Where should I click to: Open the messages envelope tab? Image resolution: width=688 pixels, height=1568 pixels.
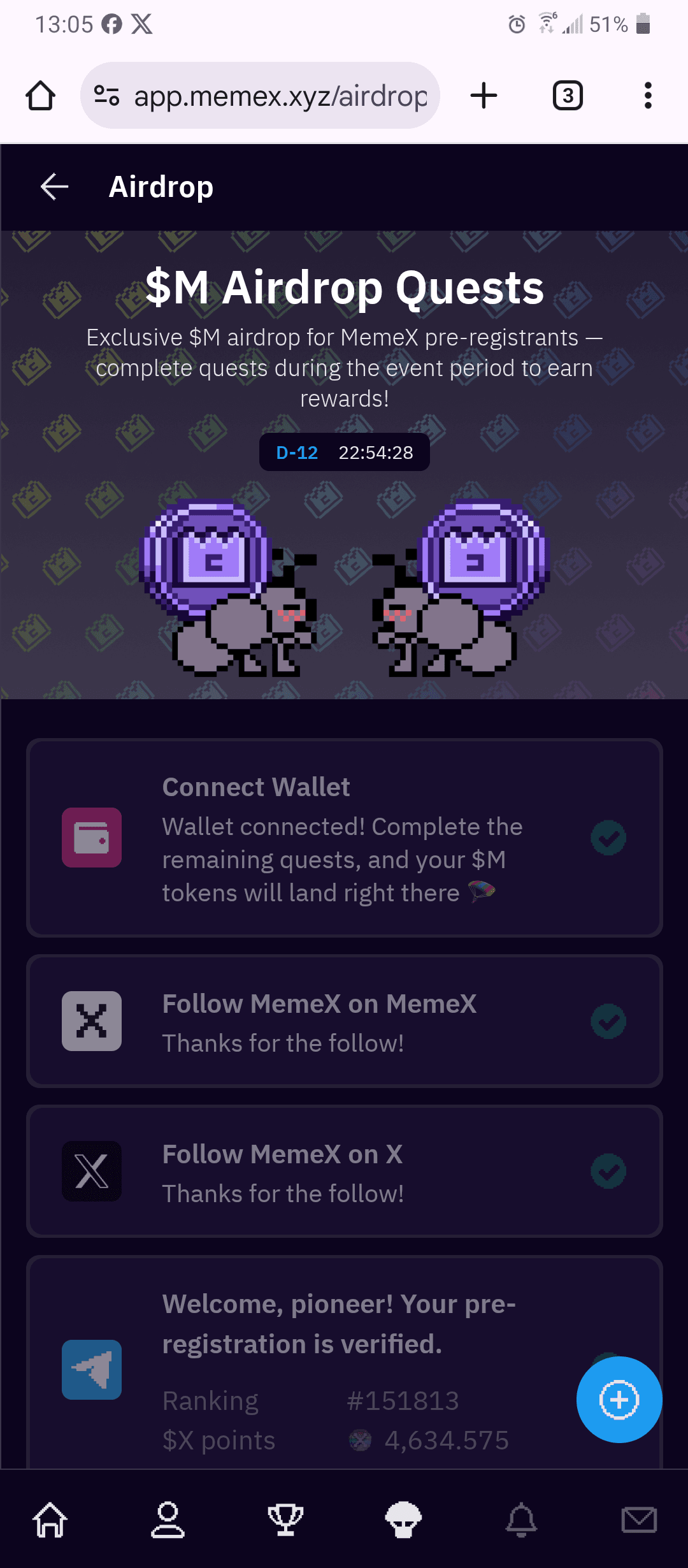[638, 1520]
